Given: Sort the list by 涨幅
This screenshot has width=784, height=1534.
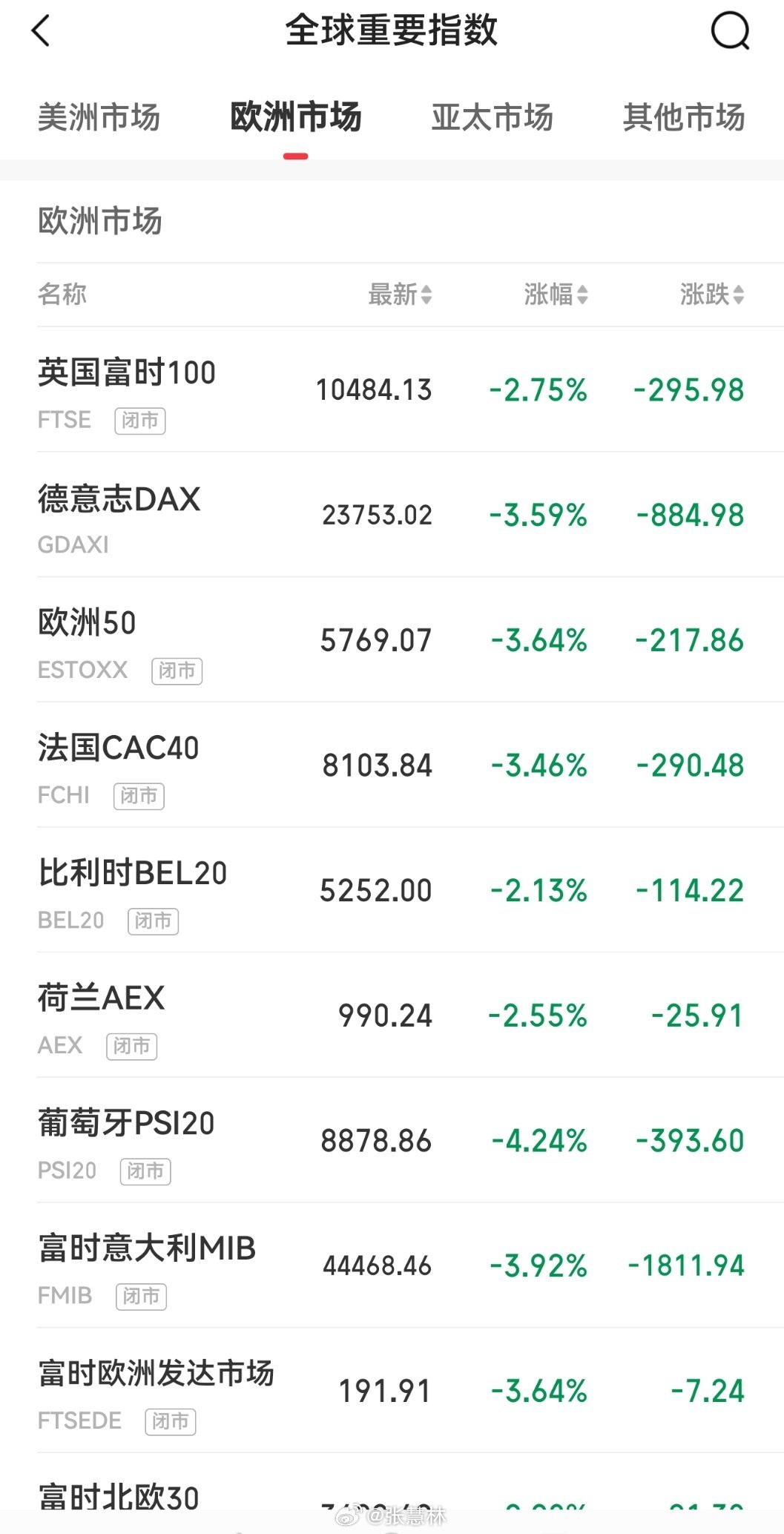Looking at the screenshot, I should [556, 294].
